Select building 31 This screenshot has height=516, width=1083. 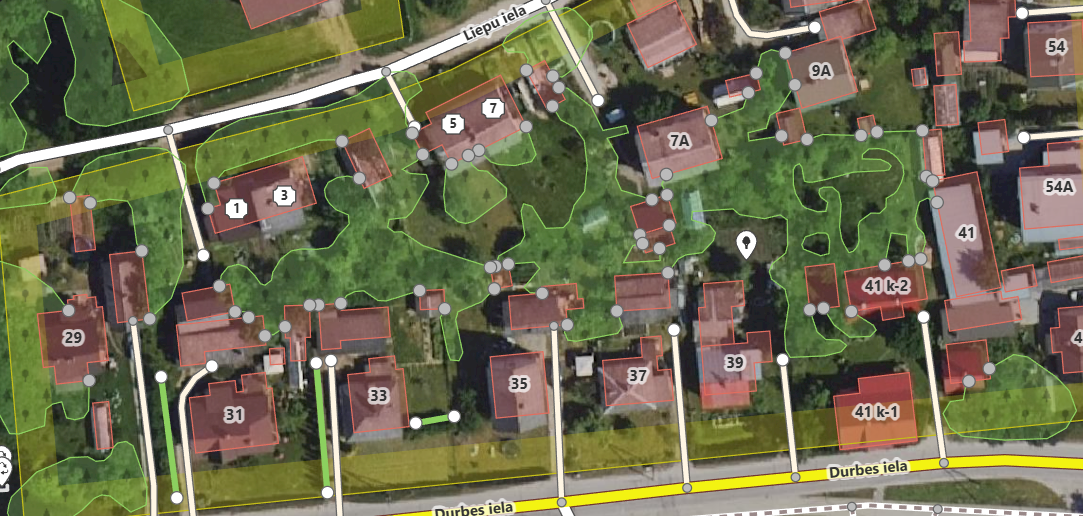pos(234,414)
